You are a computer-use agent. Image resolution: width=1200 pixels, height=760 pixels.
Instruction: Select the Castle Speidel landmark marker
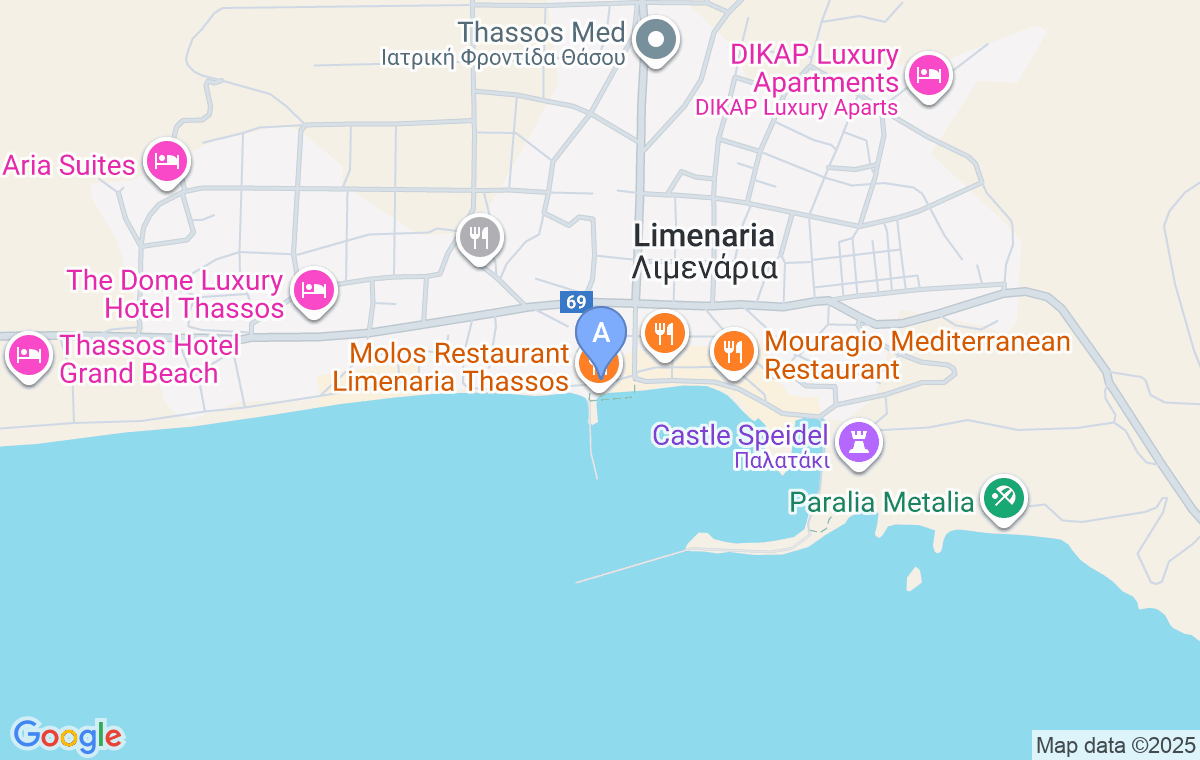(x=858, y=440)
